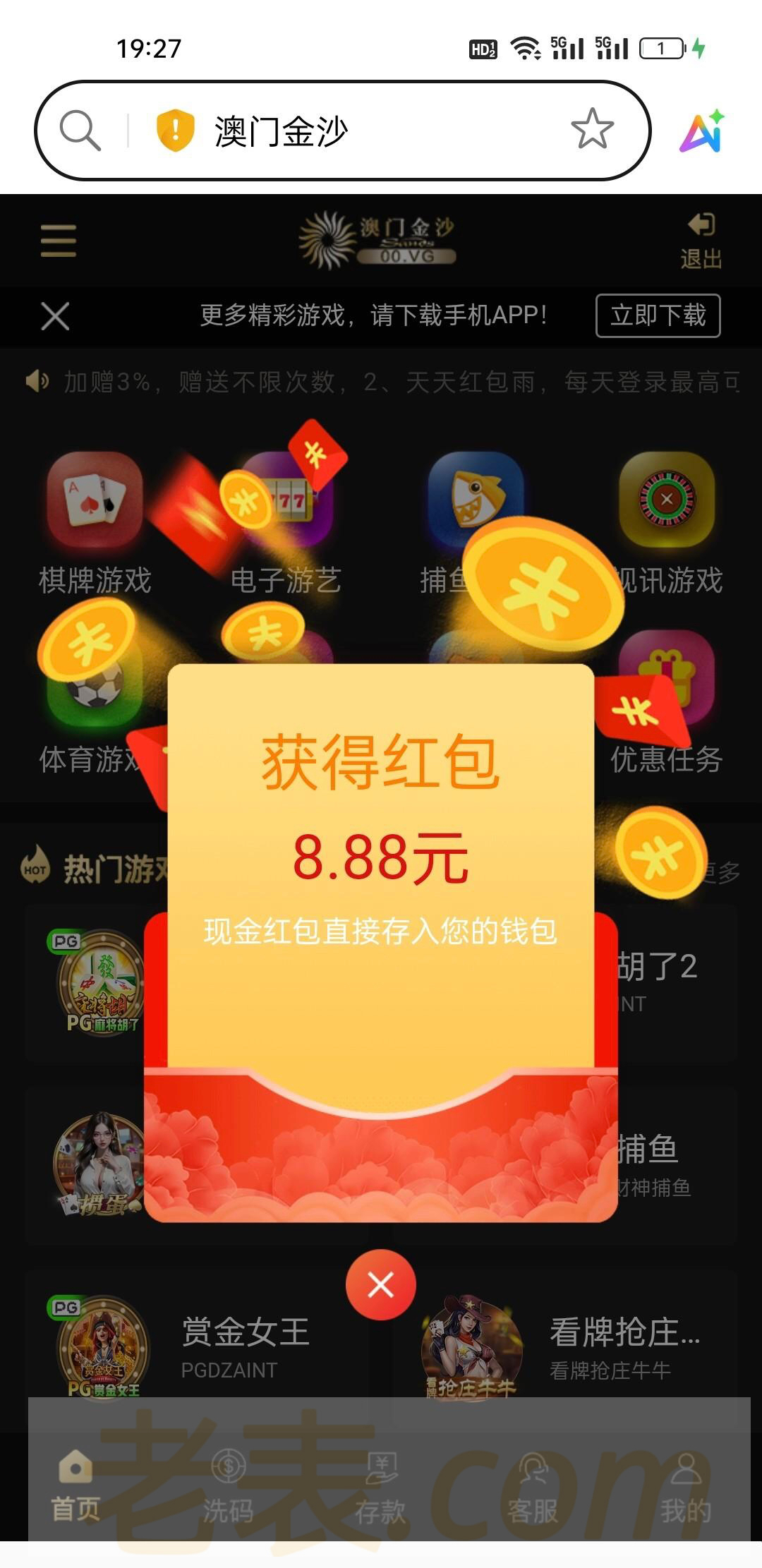Bookmark this page with the star icon
Screen dimensions: 762x1568
(591, 130)
